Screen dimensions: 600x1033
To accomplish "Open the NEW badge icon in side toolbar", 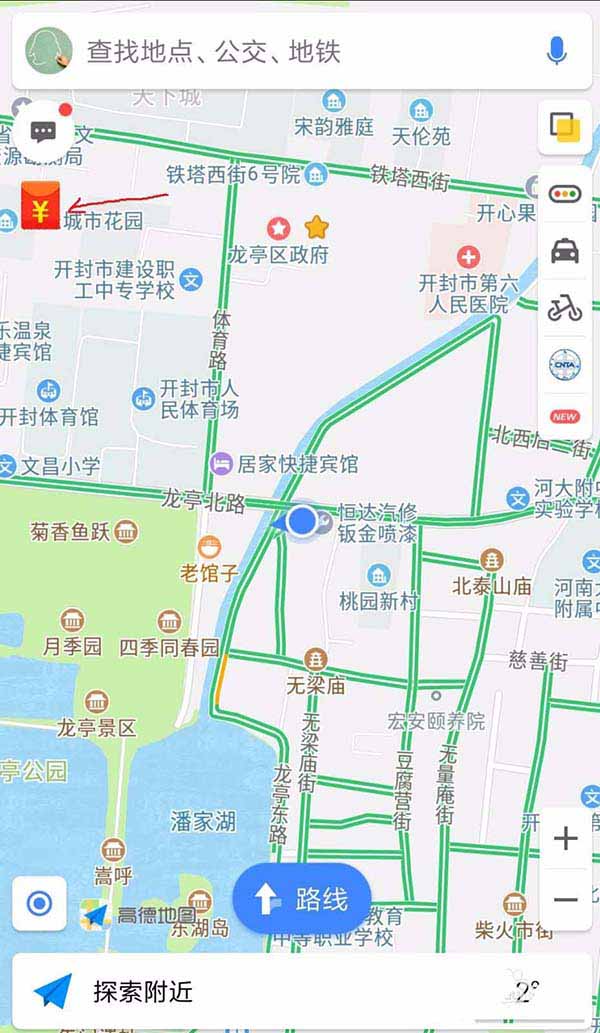I will (565, 416).
